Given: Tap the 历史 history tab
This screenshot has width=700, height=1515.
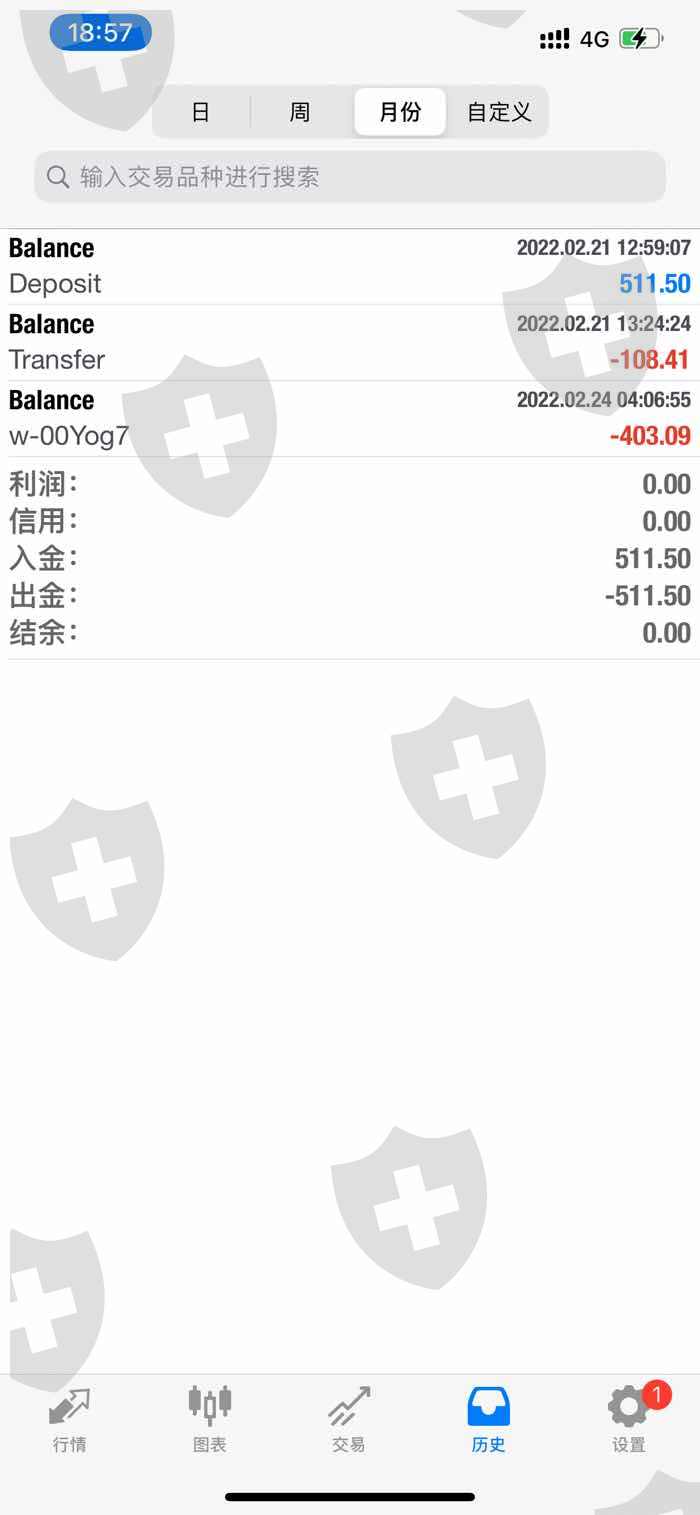Looking at the screenshot, I should (x=488, y=1419).
